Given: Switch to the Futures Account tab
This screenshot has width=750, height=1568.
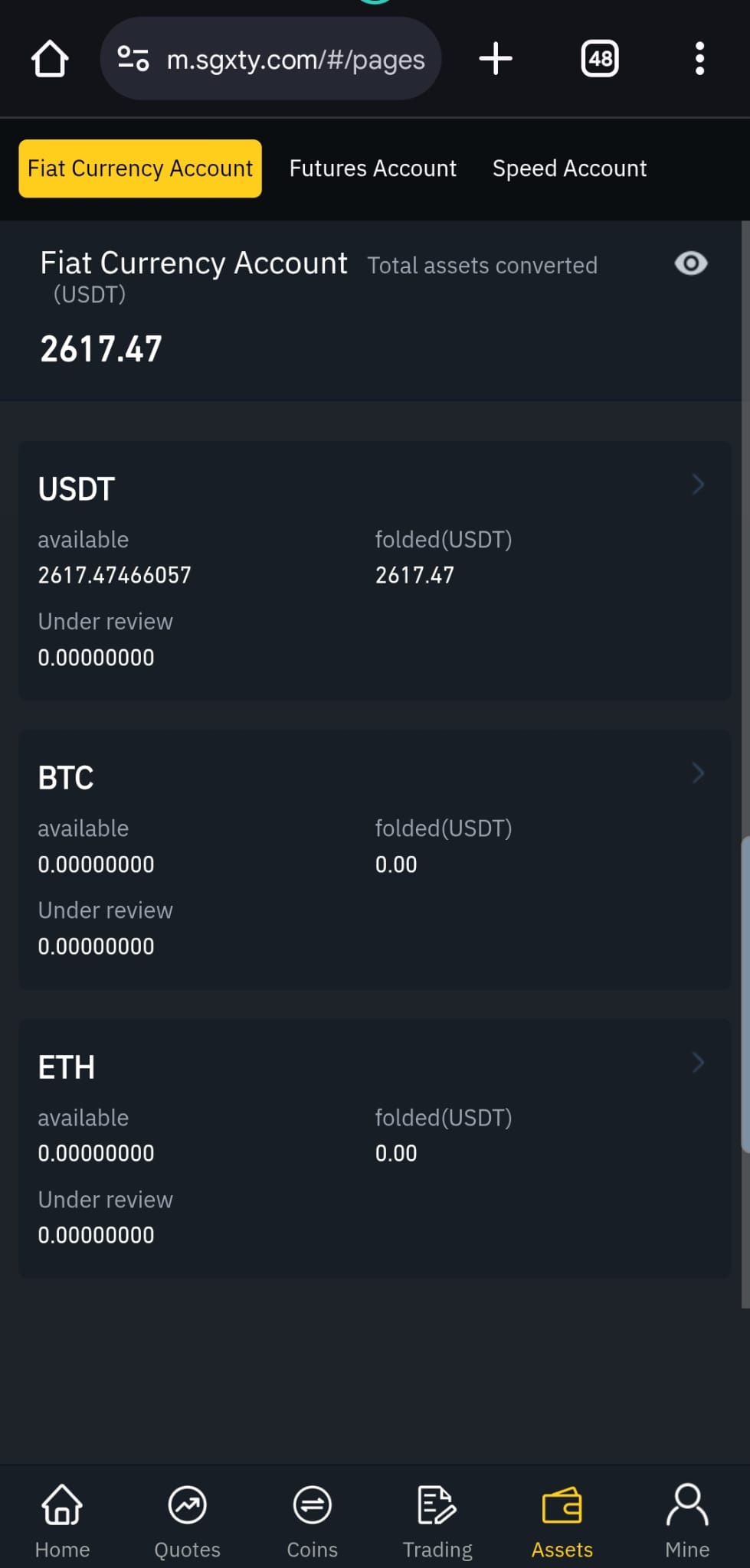Looking at the screenshot, I should [372, 168].
